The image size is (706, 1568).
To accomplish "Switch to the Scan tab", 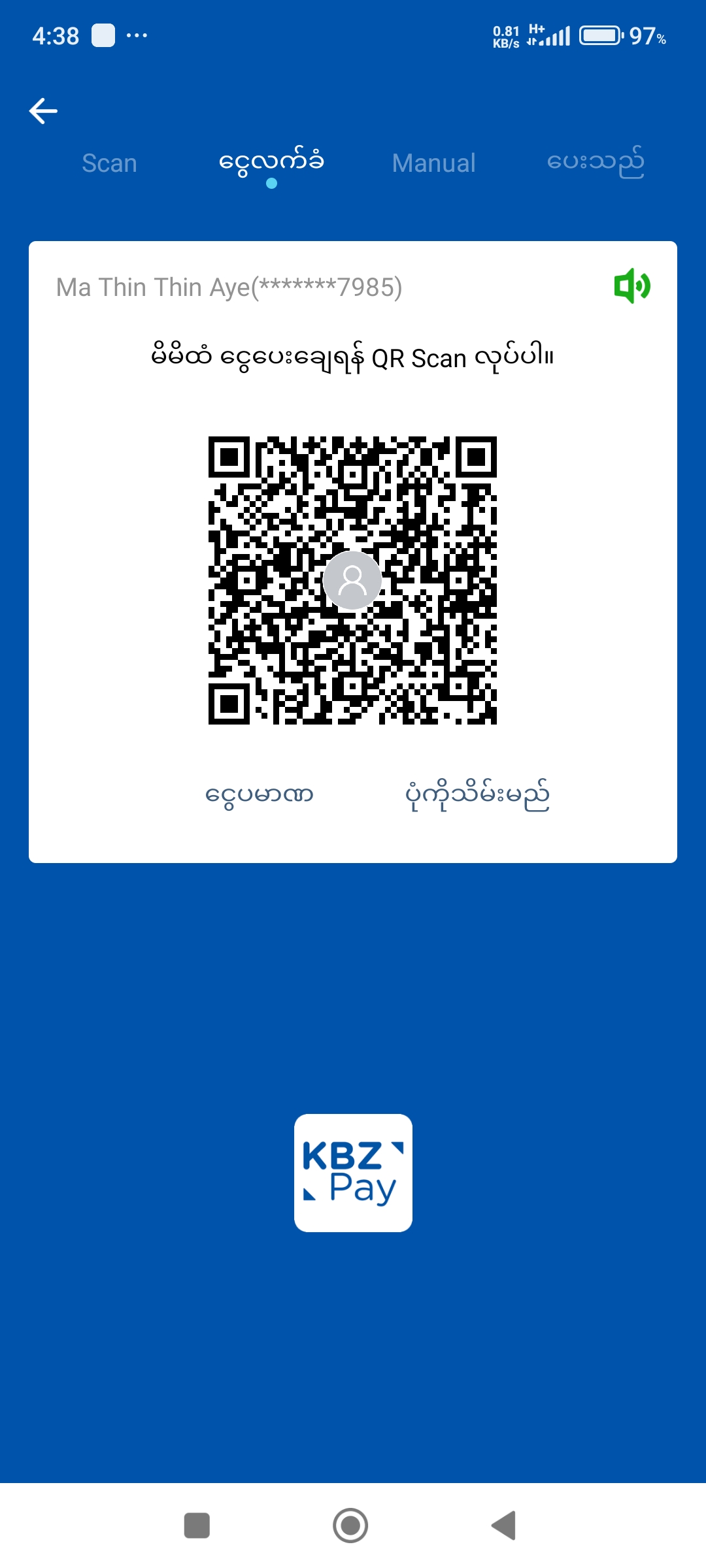I will pos(109,163).
